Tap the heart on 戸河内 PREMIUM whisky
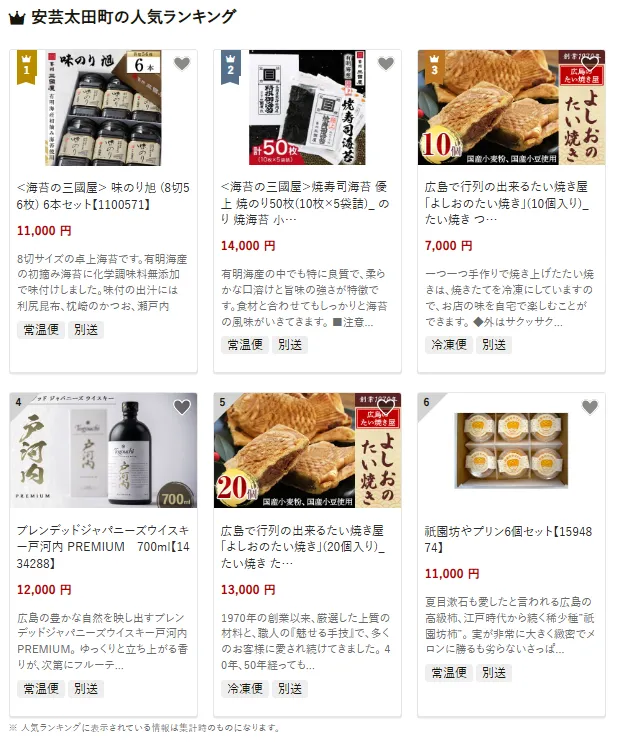 click(x=181, y=407)
